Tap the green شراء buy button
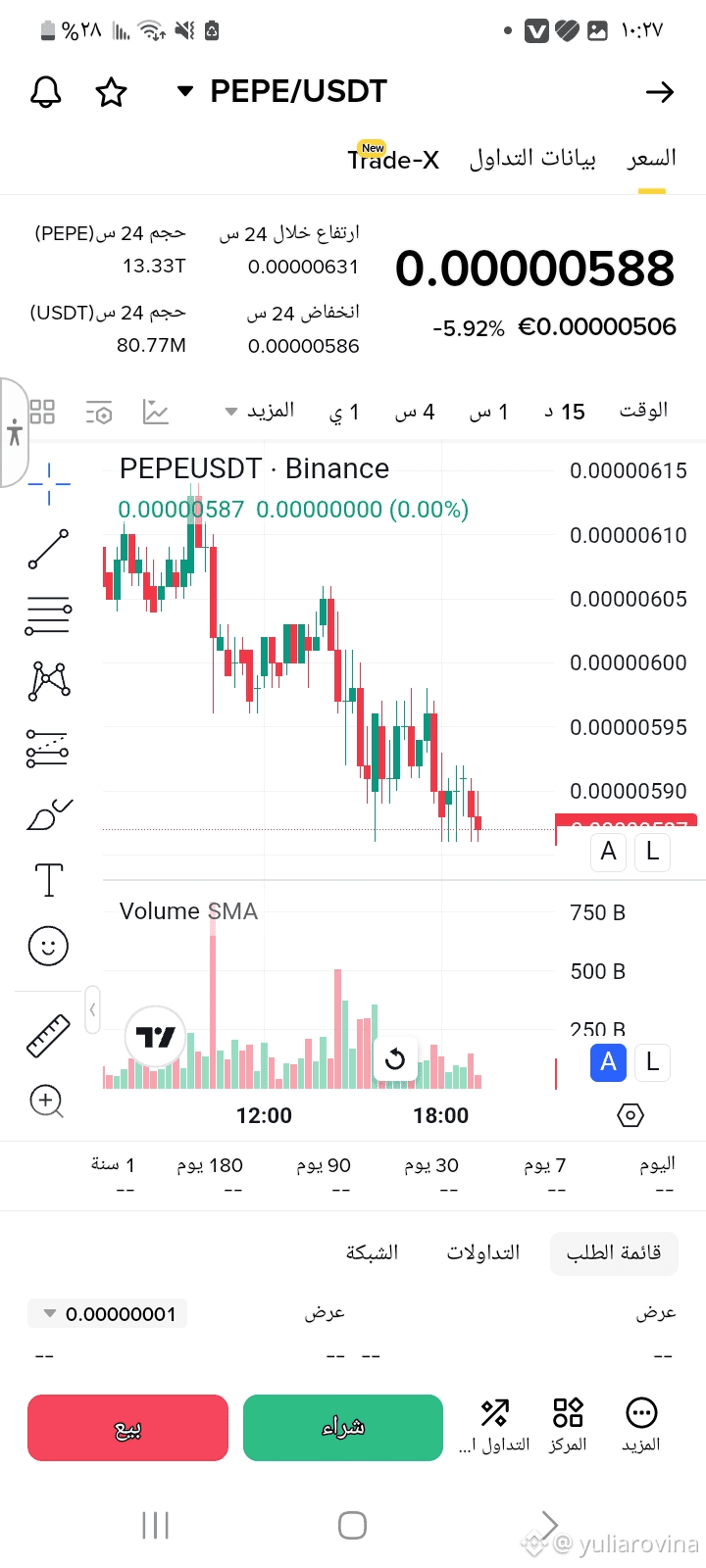 (x=342, y=1428)
